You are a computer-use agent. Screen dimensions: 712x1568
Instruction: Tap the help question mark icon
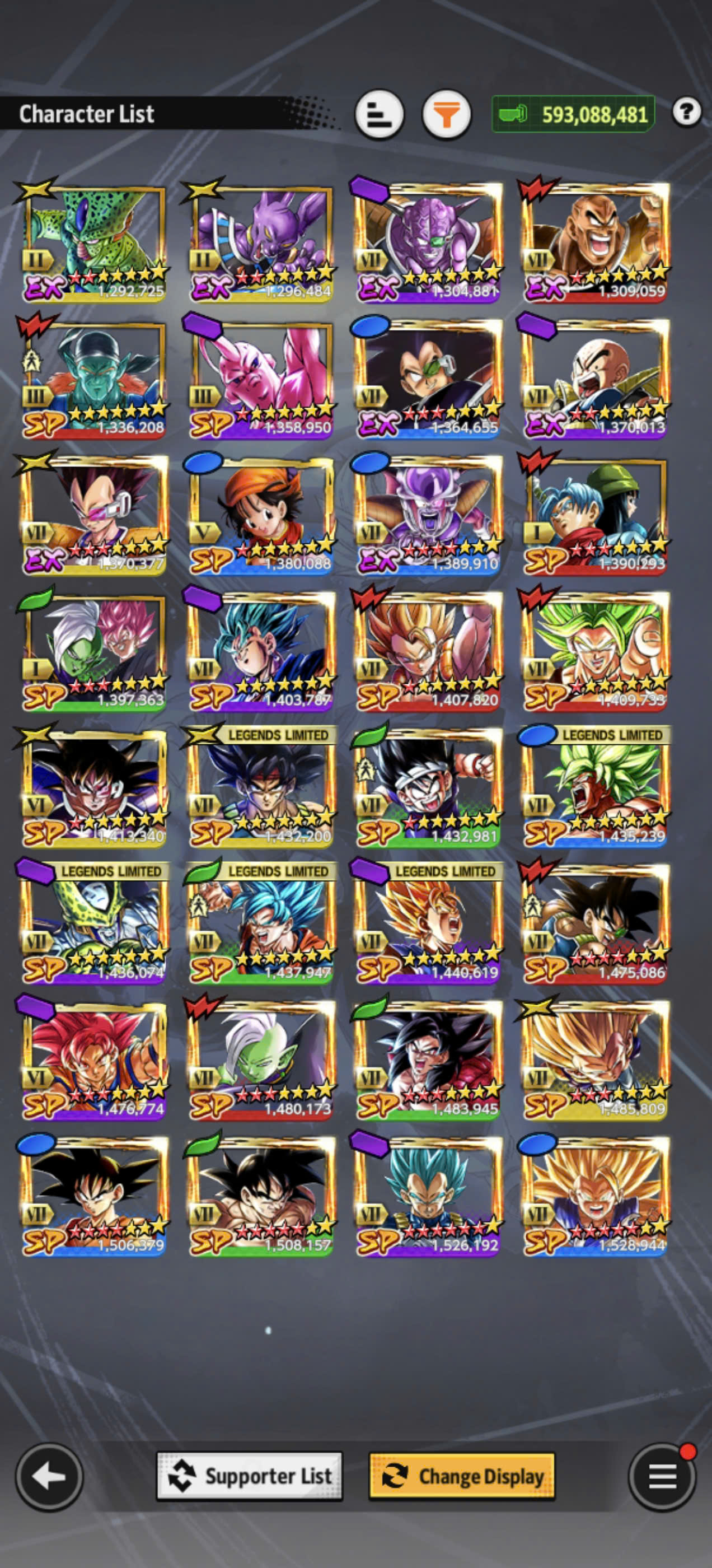pyautogui.click(x=687, y=112)
